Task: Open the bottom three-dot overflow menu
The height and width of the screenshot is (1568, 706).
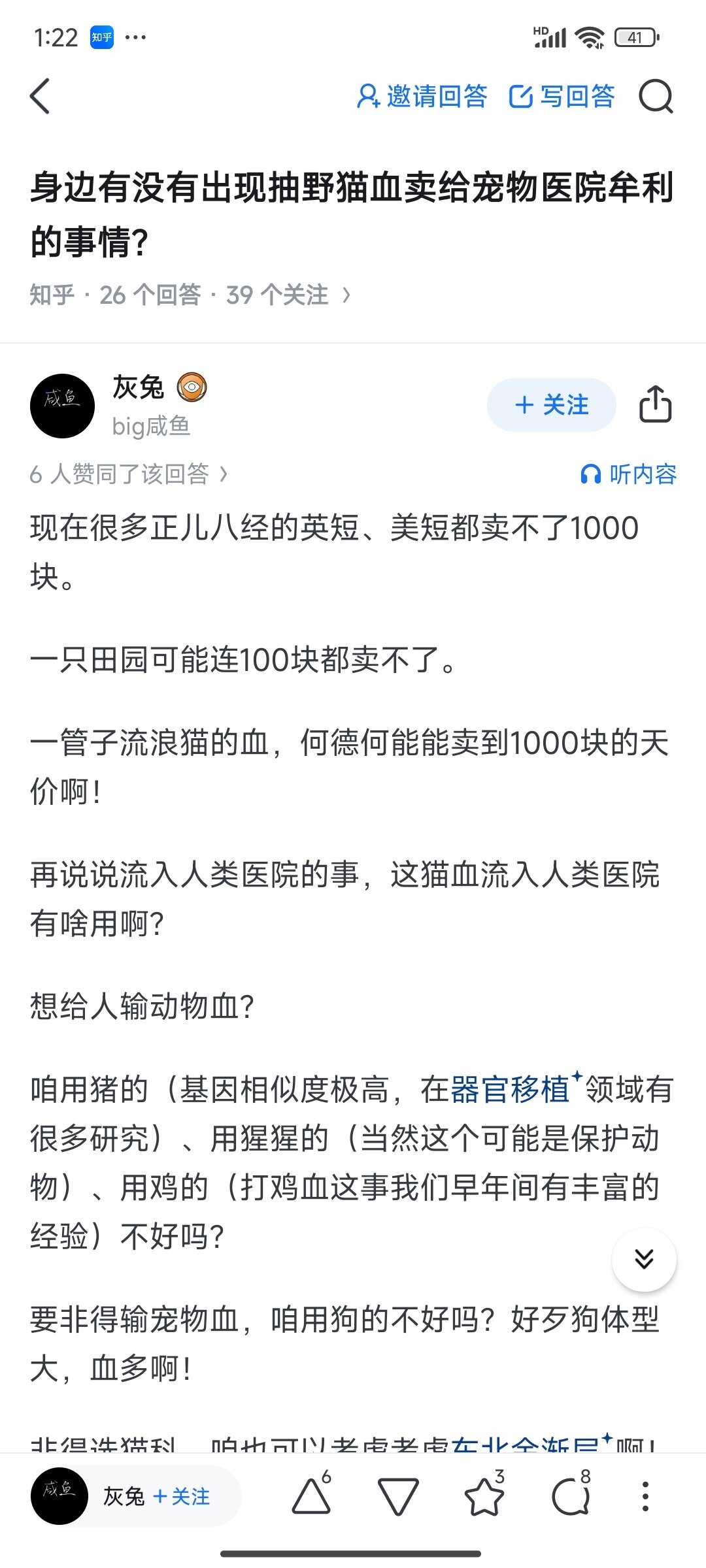Action: pyautogui.click(x=645, y=1497)
